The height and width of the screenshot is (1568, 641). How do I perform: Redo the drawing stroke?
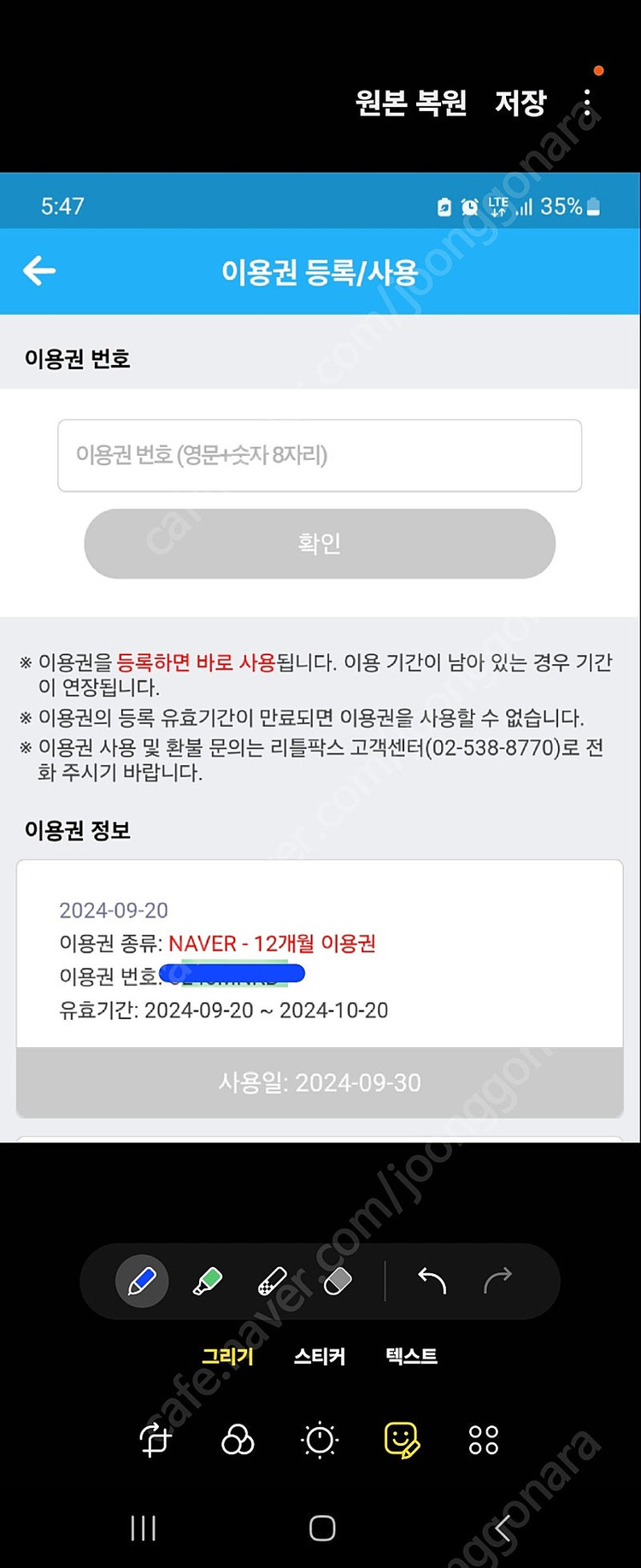(497, 1280)
